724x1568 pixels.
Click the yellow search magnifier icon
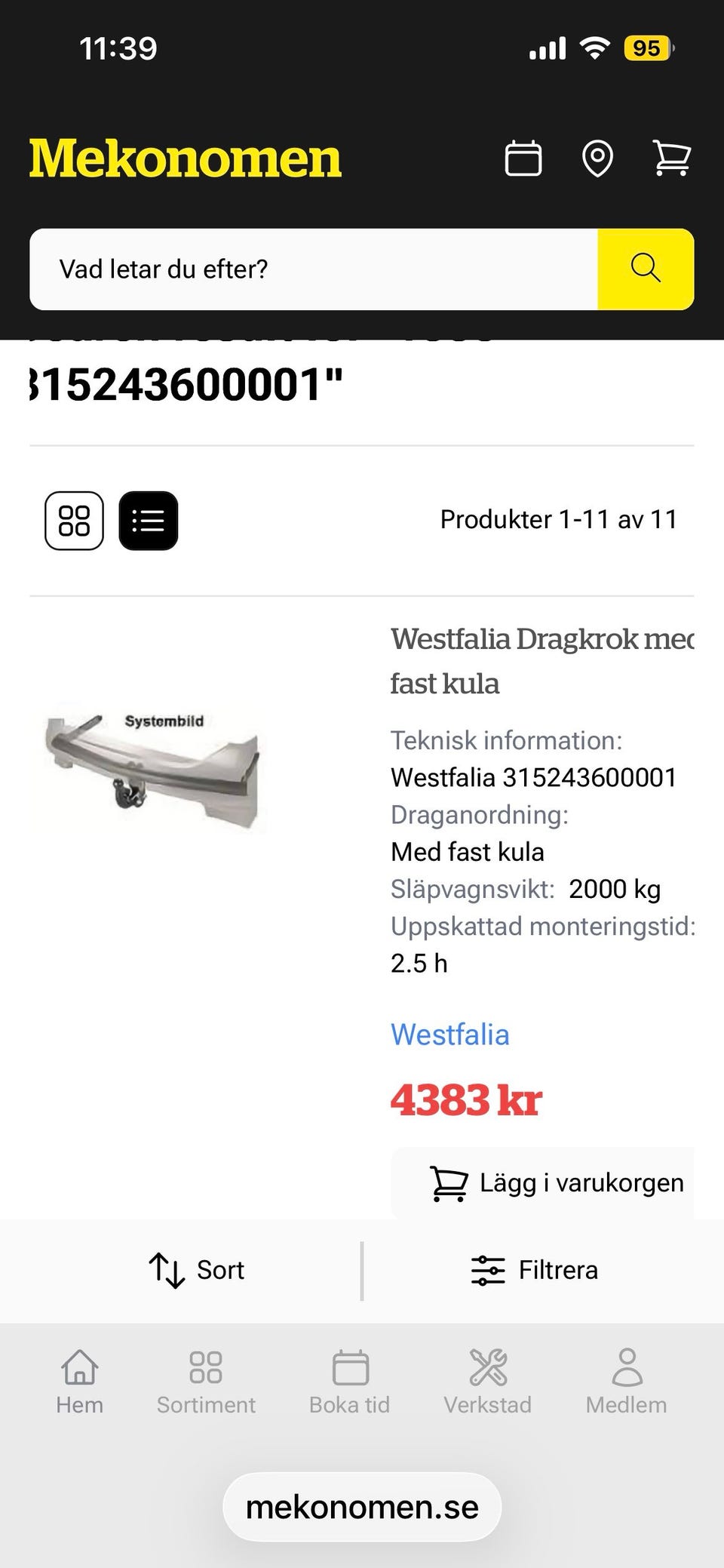point(646,269)
